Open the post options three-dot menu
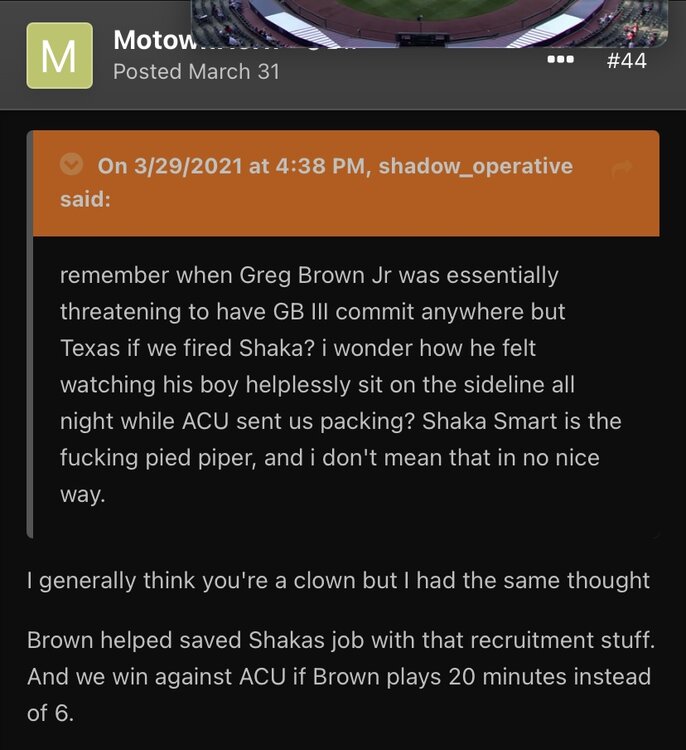686x750 pixels. 561,61
